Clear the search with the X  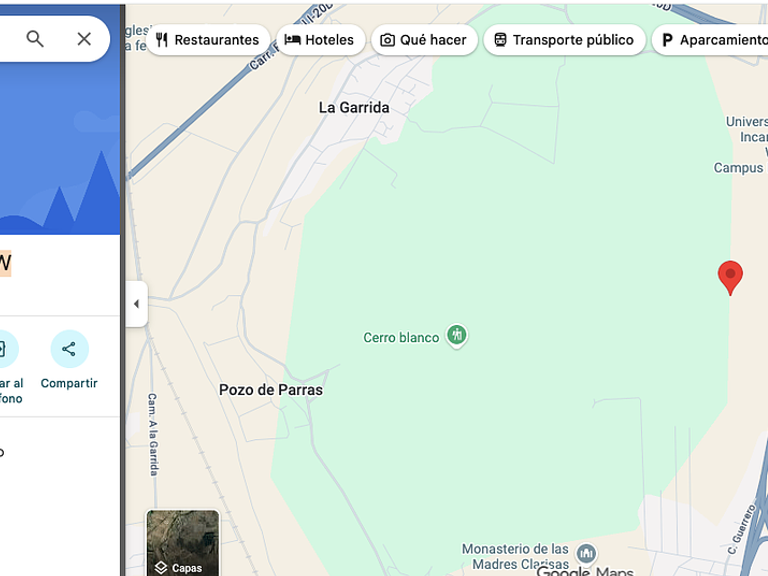[84, 39]
